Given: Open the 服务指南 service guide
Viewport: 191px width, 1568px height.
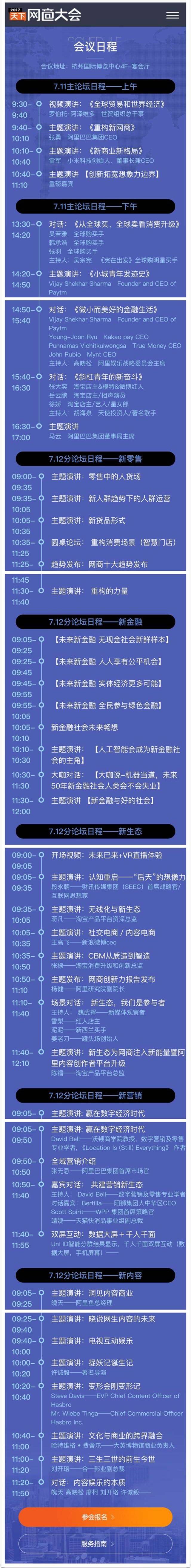Looking at the screenshot, I should (x=95, y=1543).
